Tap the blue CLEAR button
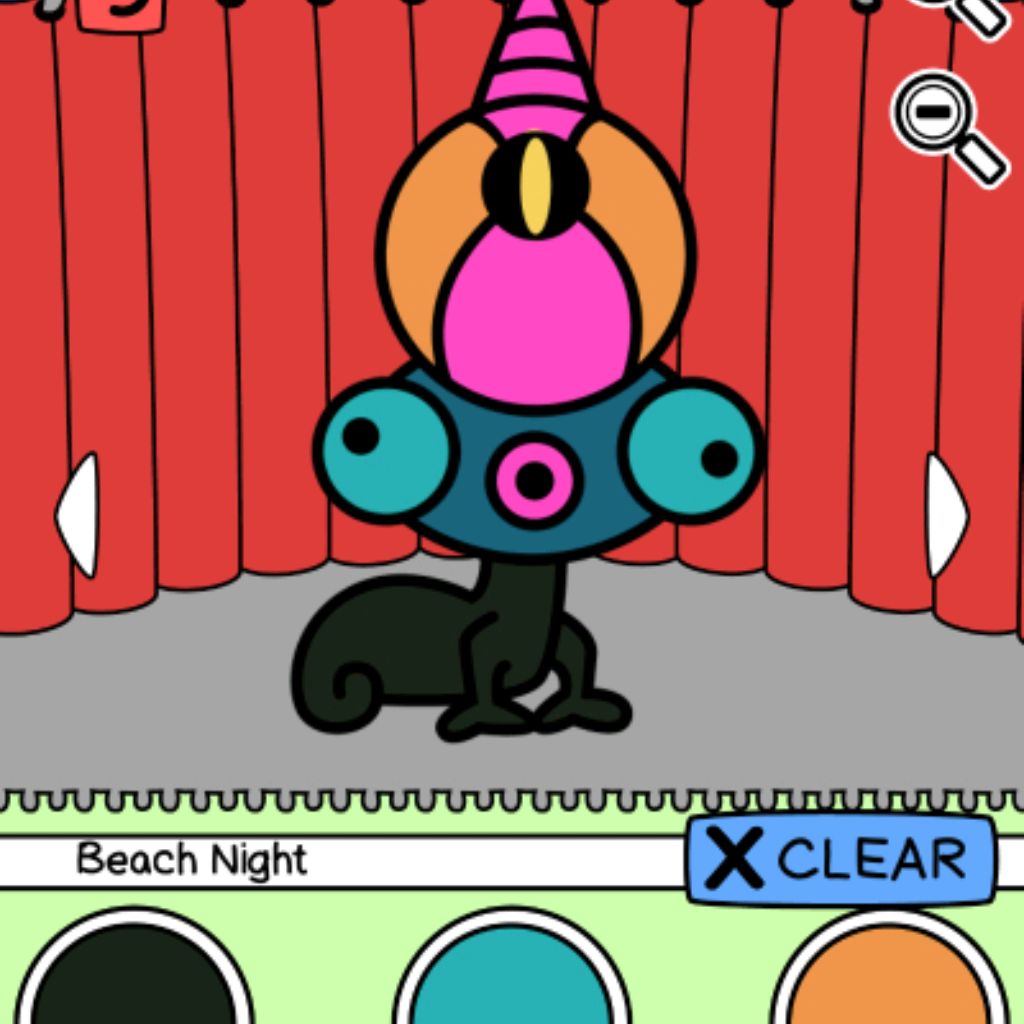 [x=840, y=859]
